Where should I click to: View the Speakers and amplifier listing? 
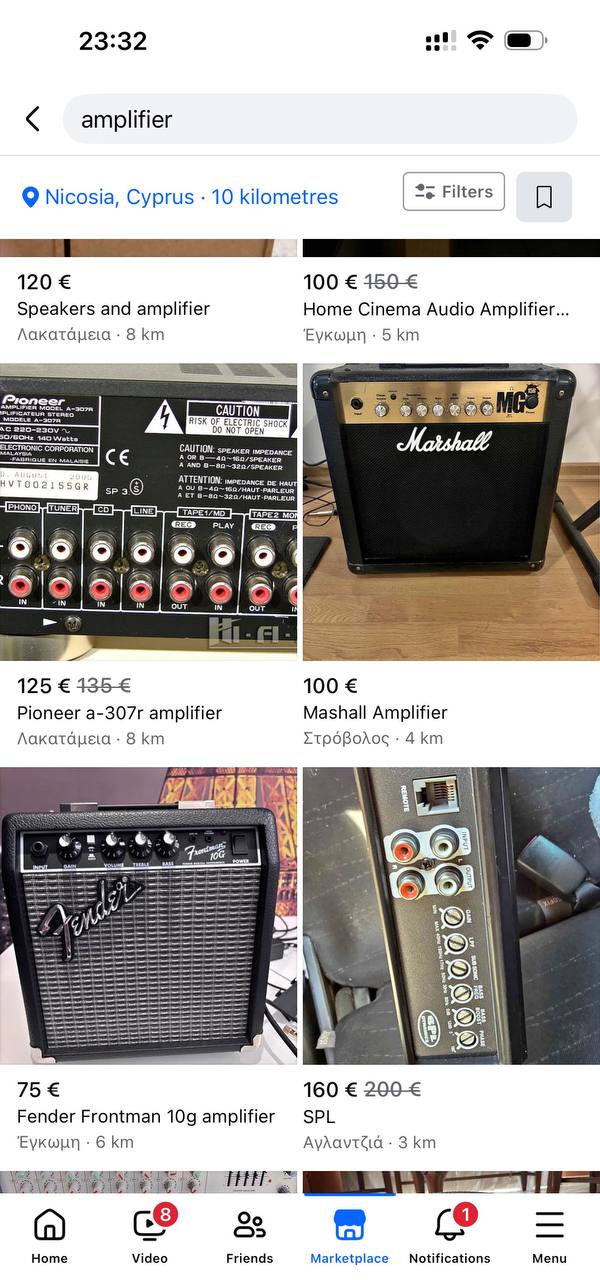113,308
